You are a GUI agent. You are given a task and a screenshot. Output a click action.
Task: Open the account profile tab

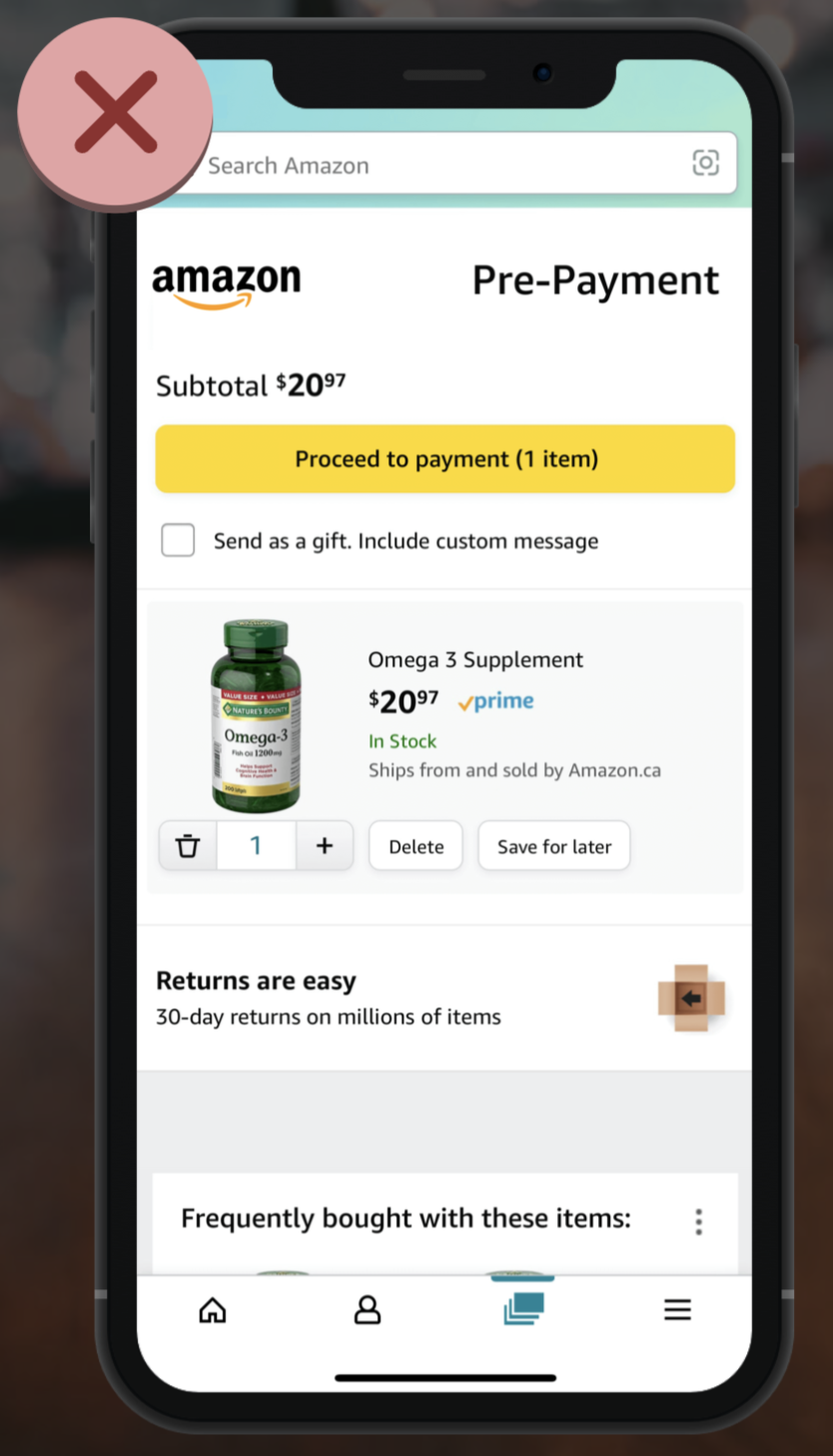point(368,1309)
